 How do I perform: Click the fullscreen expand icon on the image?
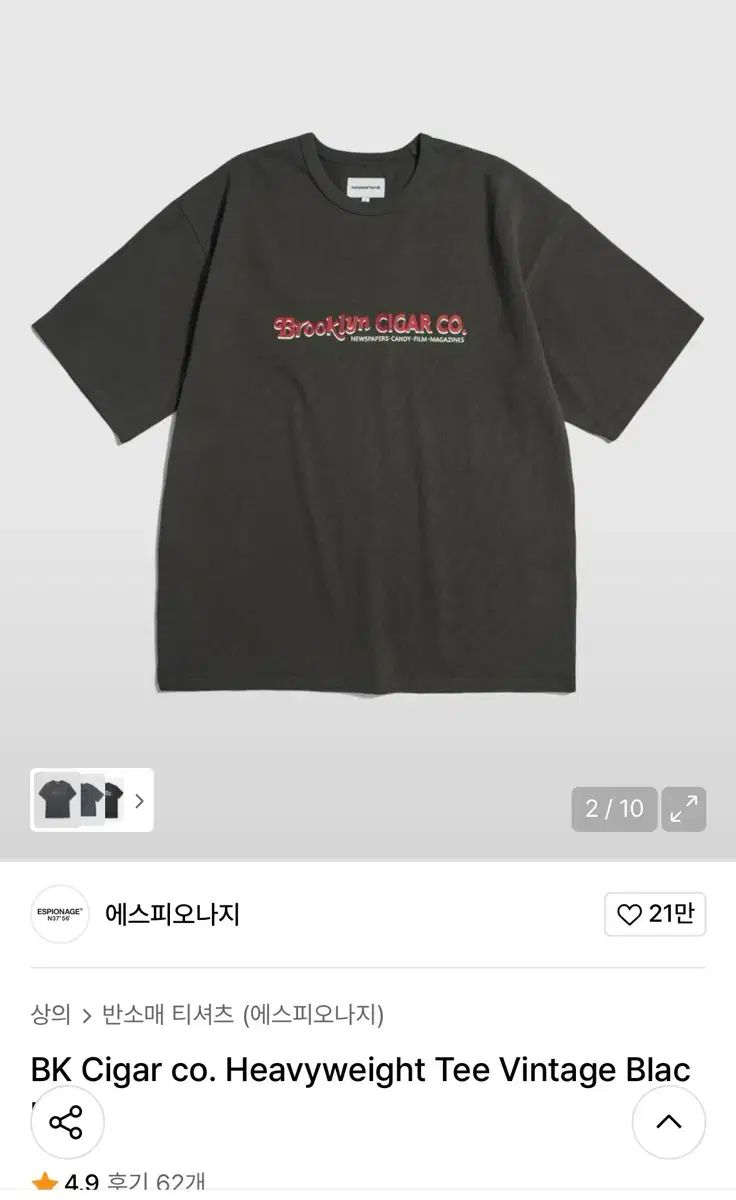point(682,810)
